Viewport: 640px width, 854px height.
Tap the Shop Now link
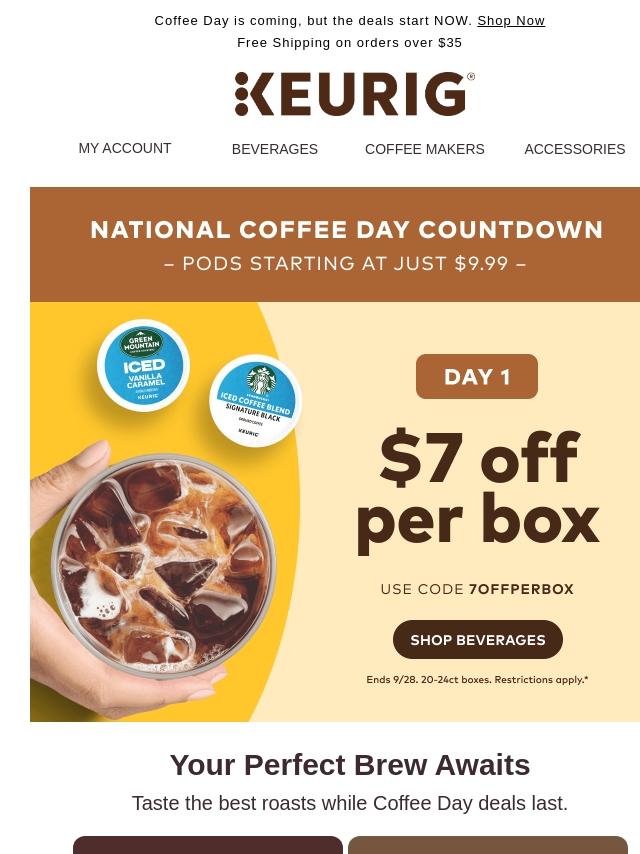(x=510, y=20)
